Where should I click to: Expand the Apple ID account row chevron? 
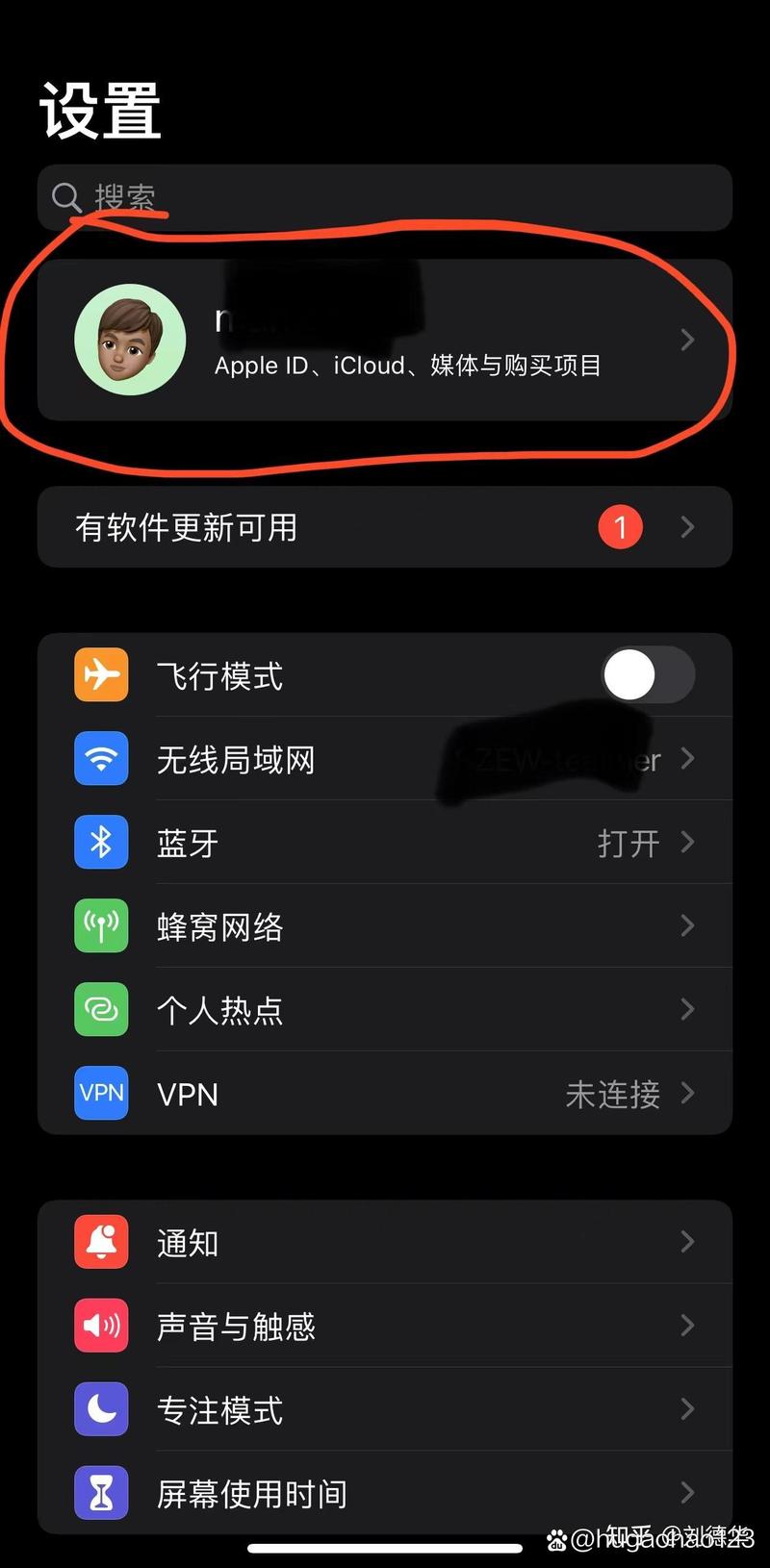click(687, 340)
